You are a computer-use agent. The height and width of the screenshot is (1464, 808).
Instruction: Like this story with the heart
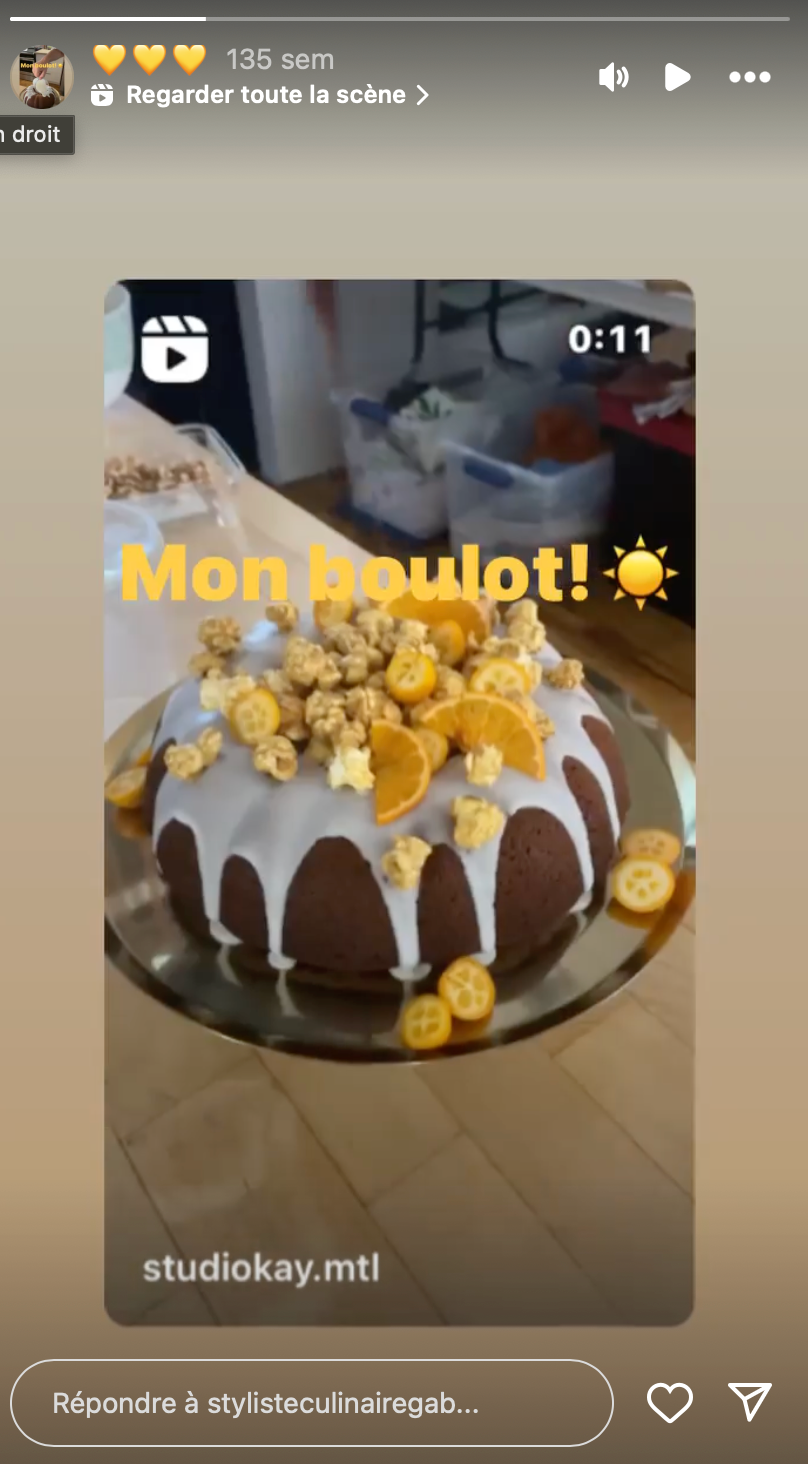(x=669, y=1403)
